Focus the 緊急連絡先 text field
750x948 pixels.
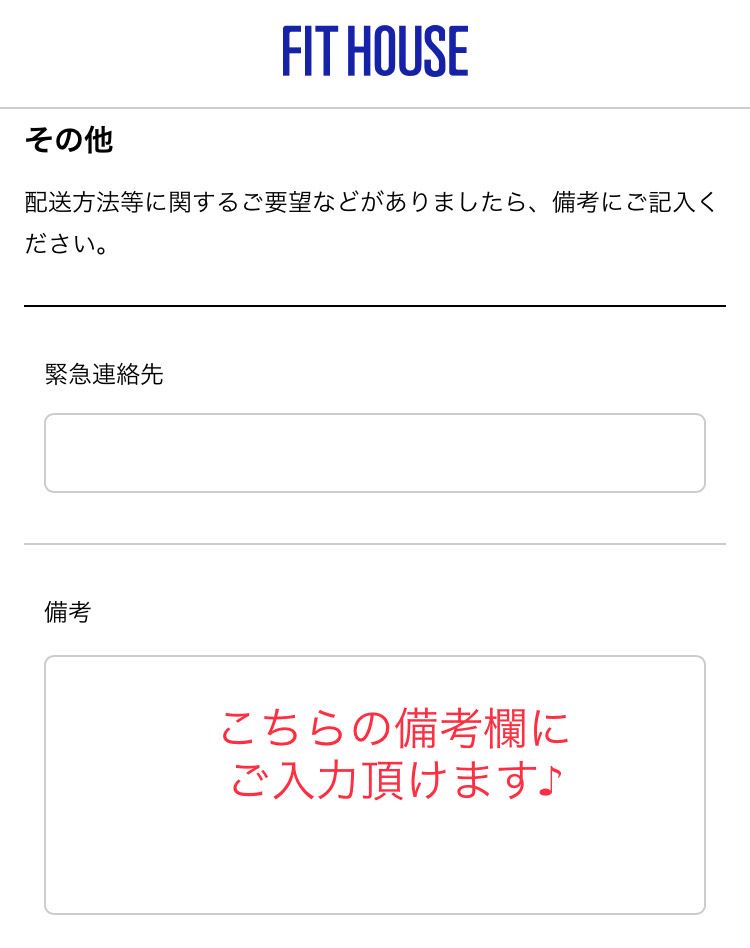374,453
